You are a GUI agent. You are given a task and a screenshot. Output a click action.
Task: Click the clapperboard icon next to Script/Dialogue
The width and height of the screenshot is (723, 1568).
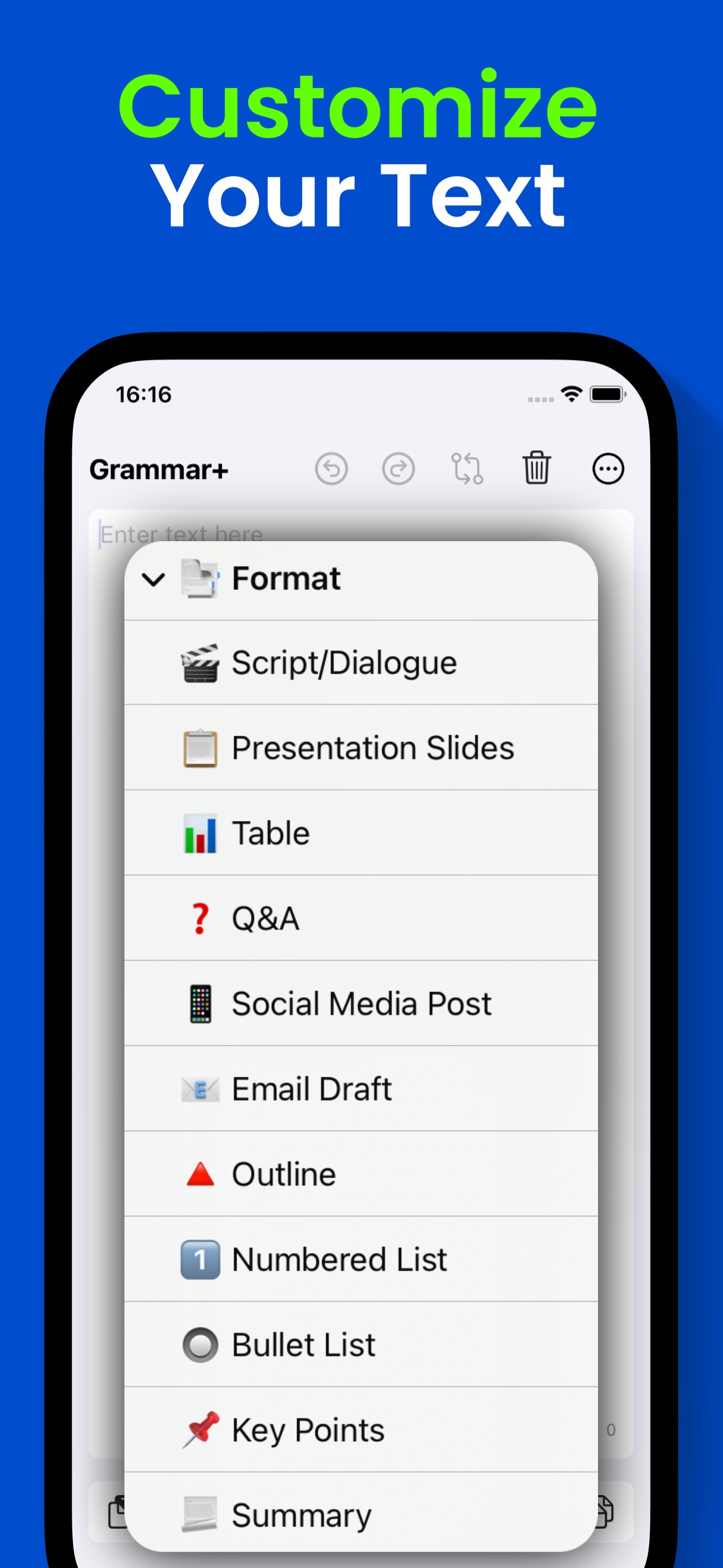[200, 662]
